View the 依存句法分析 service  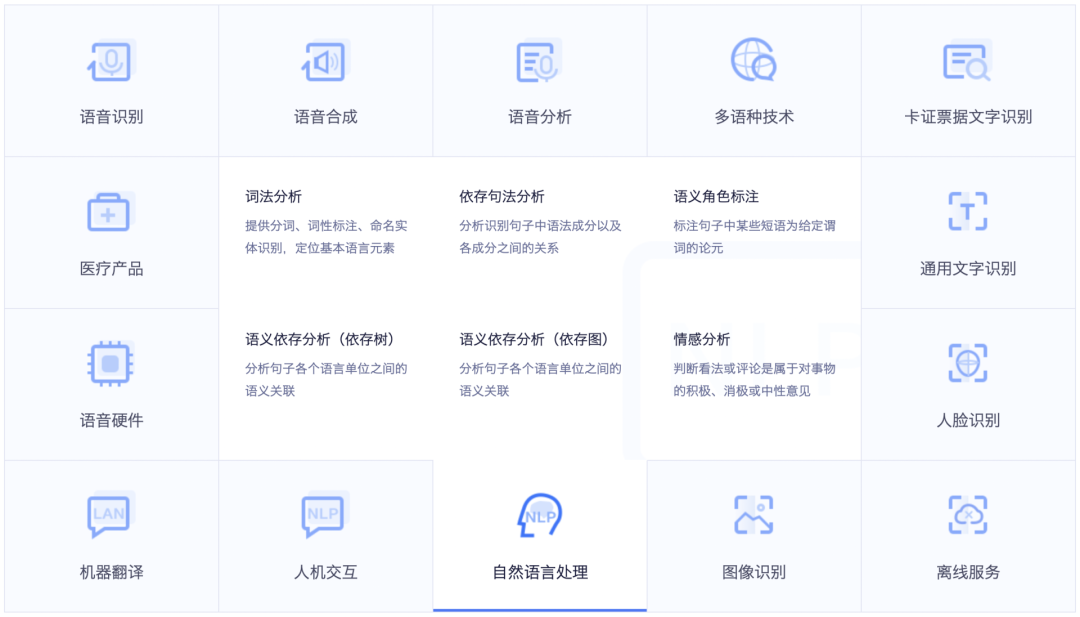pos(502,197)
